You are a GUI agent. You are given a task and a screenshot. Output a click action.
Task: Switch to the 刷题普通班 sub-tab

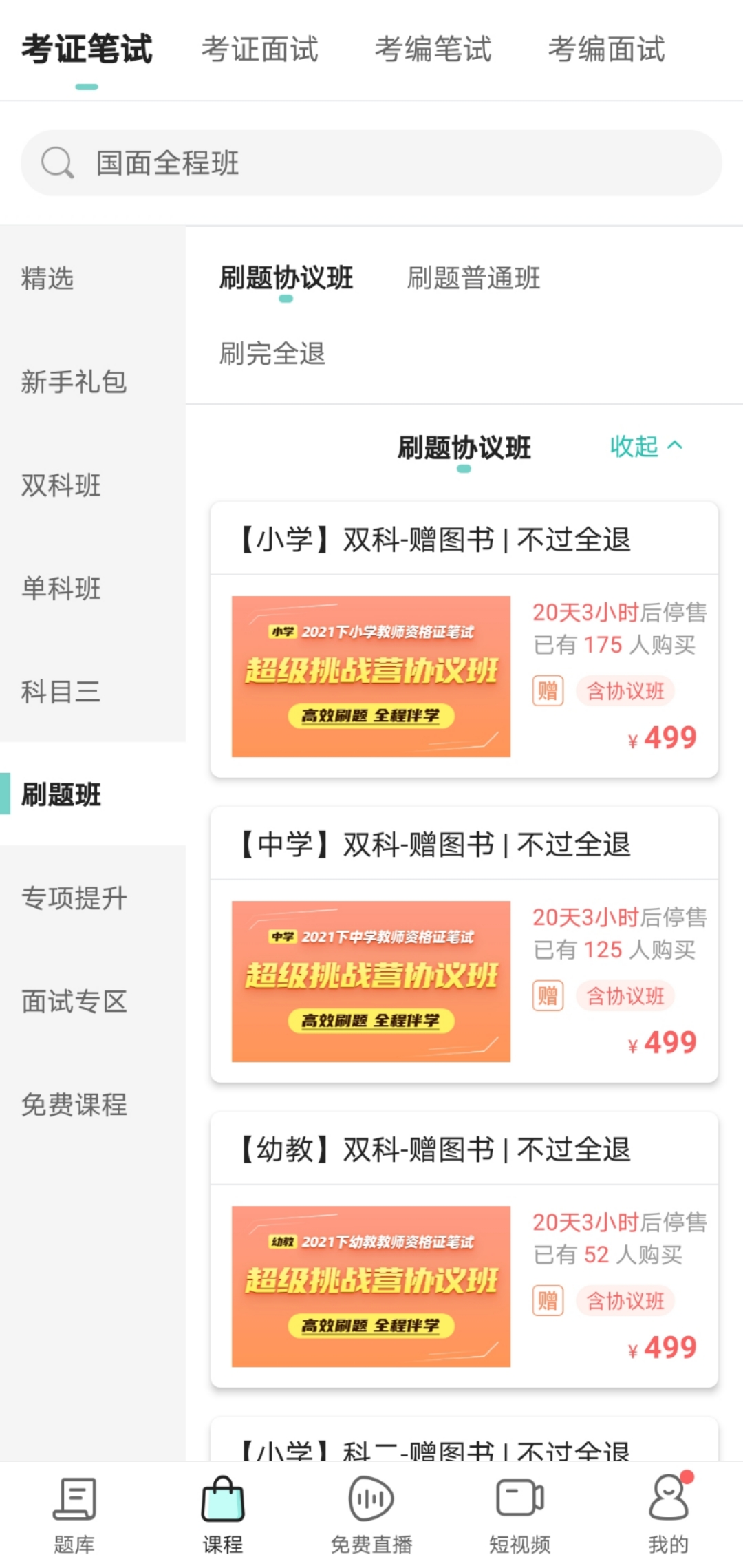[473, 278]
